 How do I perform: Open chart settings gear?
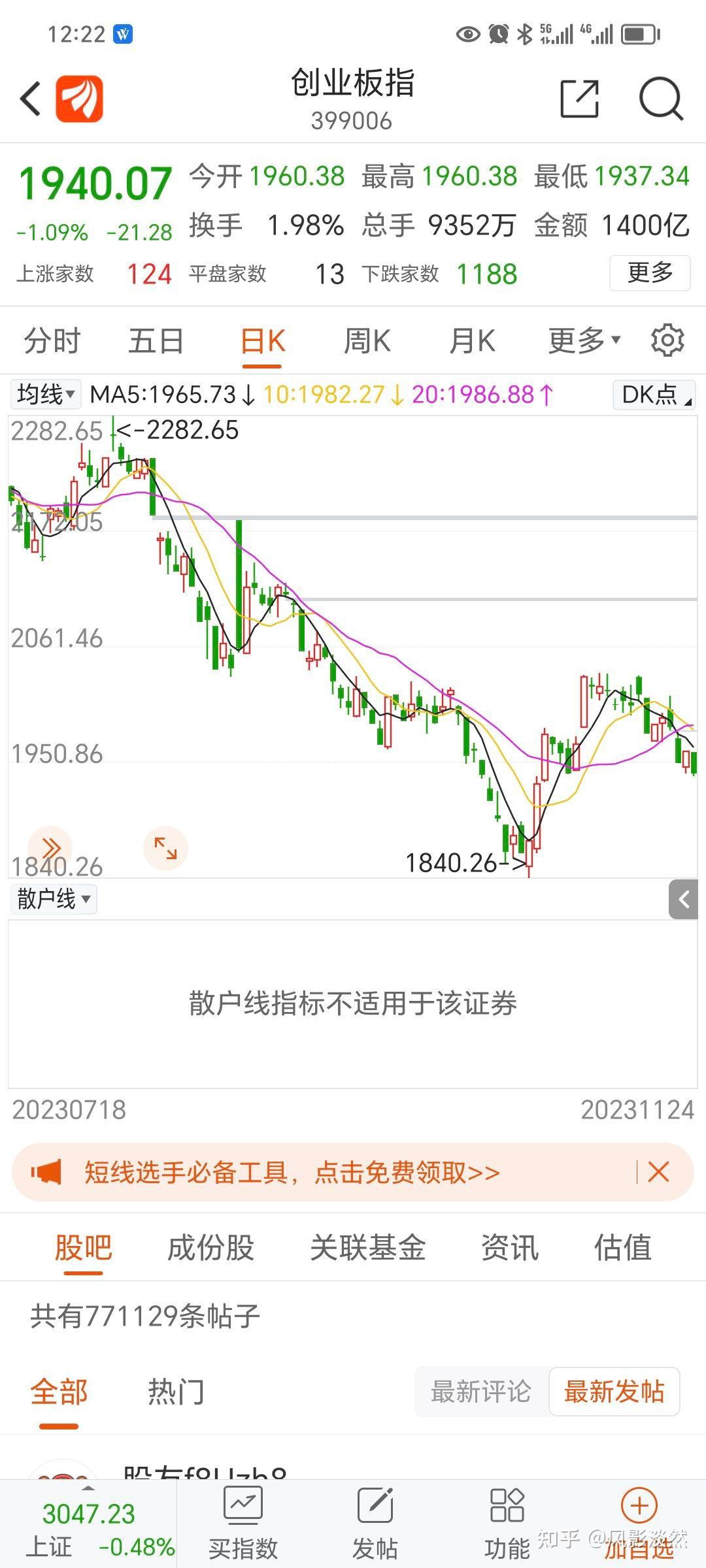(667, 340)
